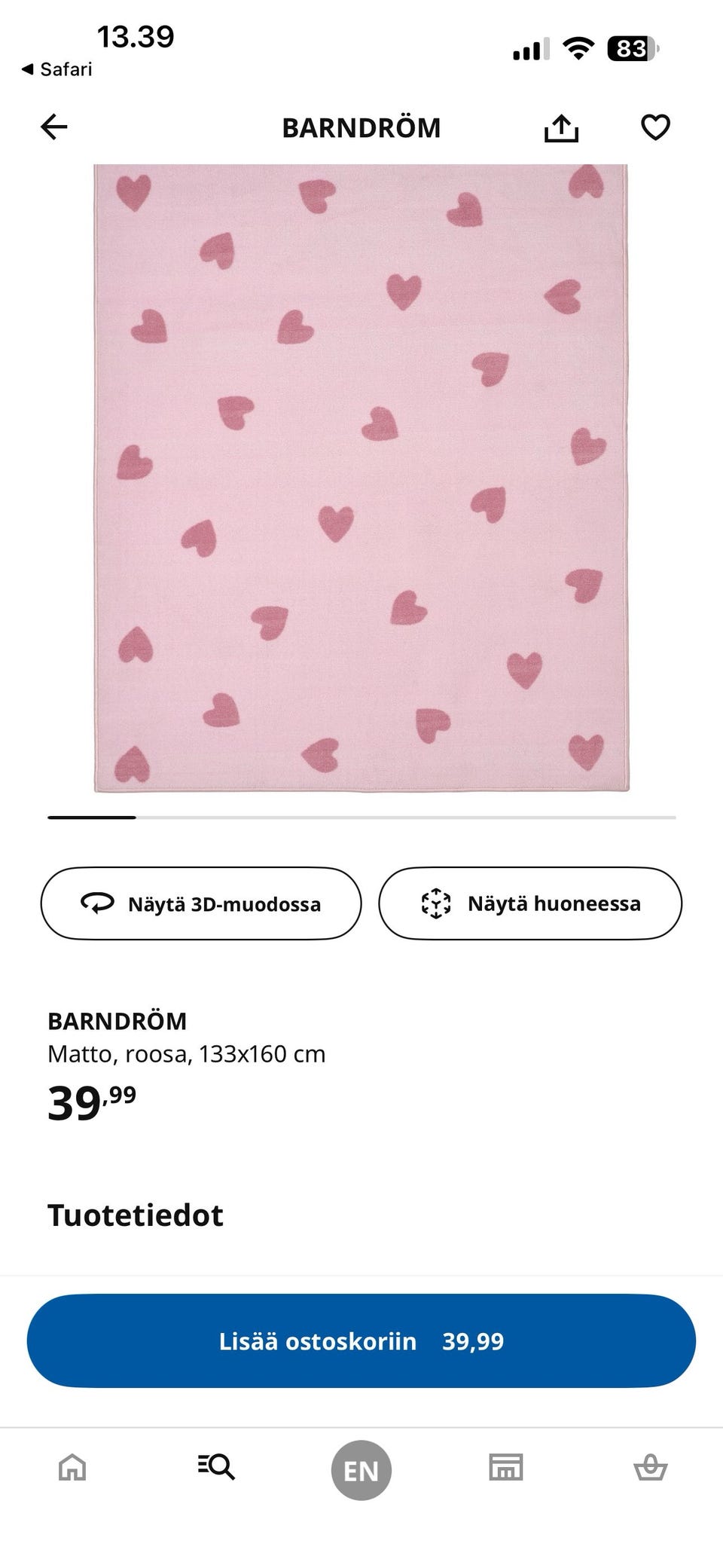Open the store tab in bottom navigation

506,1467
